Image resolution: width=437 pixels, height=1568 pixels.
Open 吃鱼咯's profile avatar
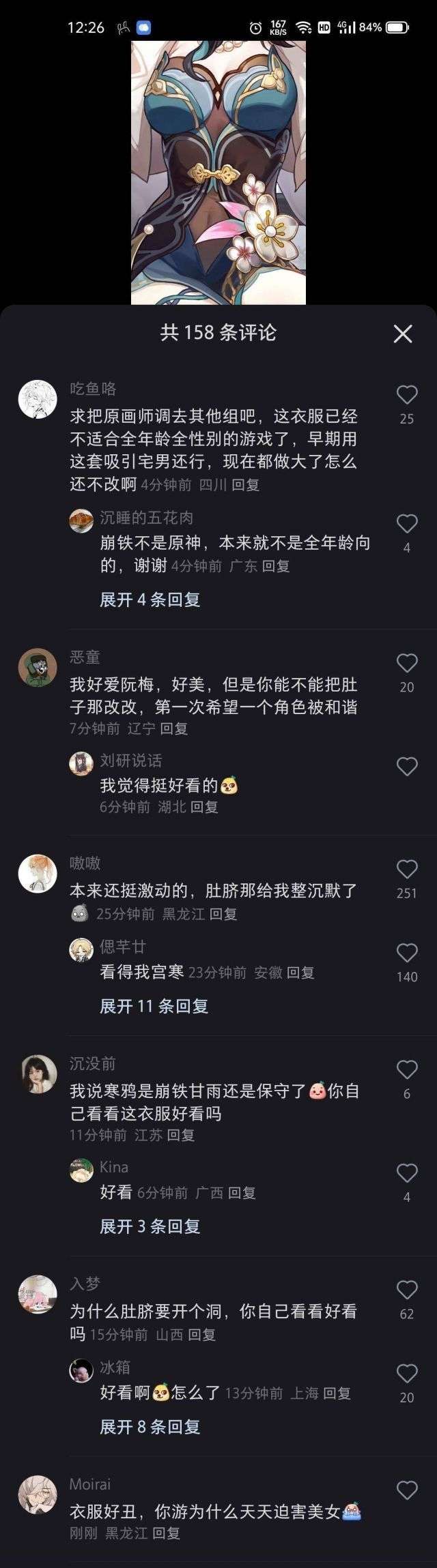coord(38,399)
